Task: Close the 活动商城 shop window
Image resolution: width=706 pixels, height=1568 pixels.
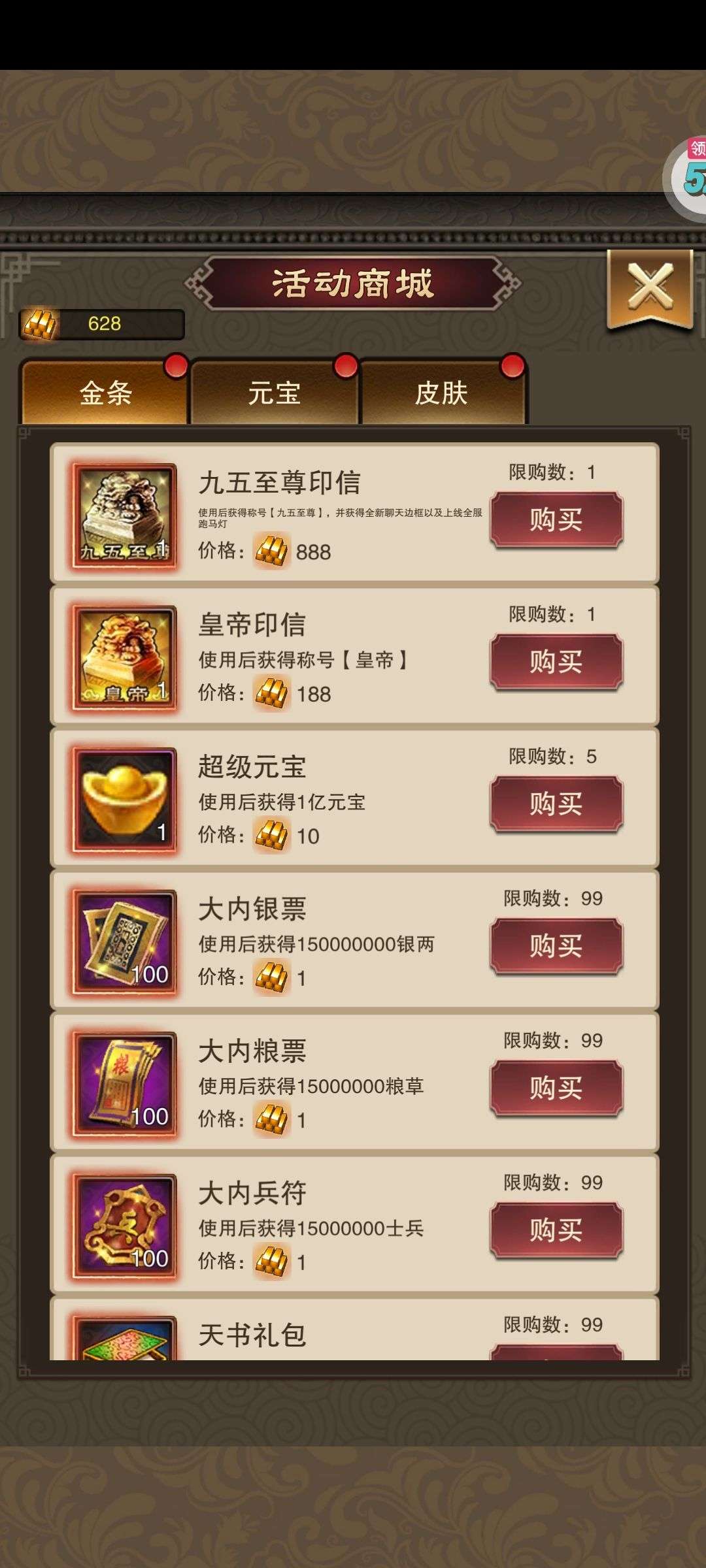Action: [650, 288]
